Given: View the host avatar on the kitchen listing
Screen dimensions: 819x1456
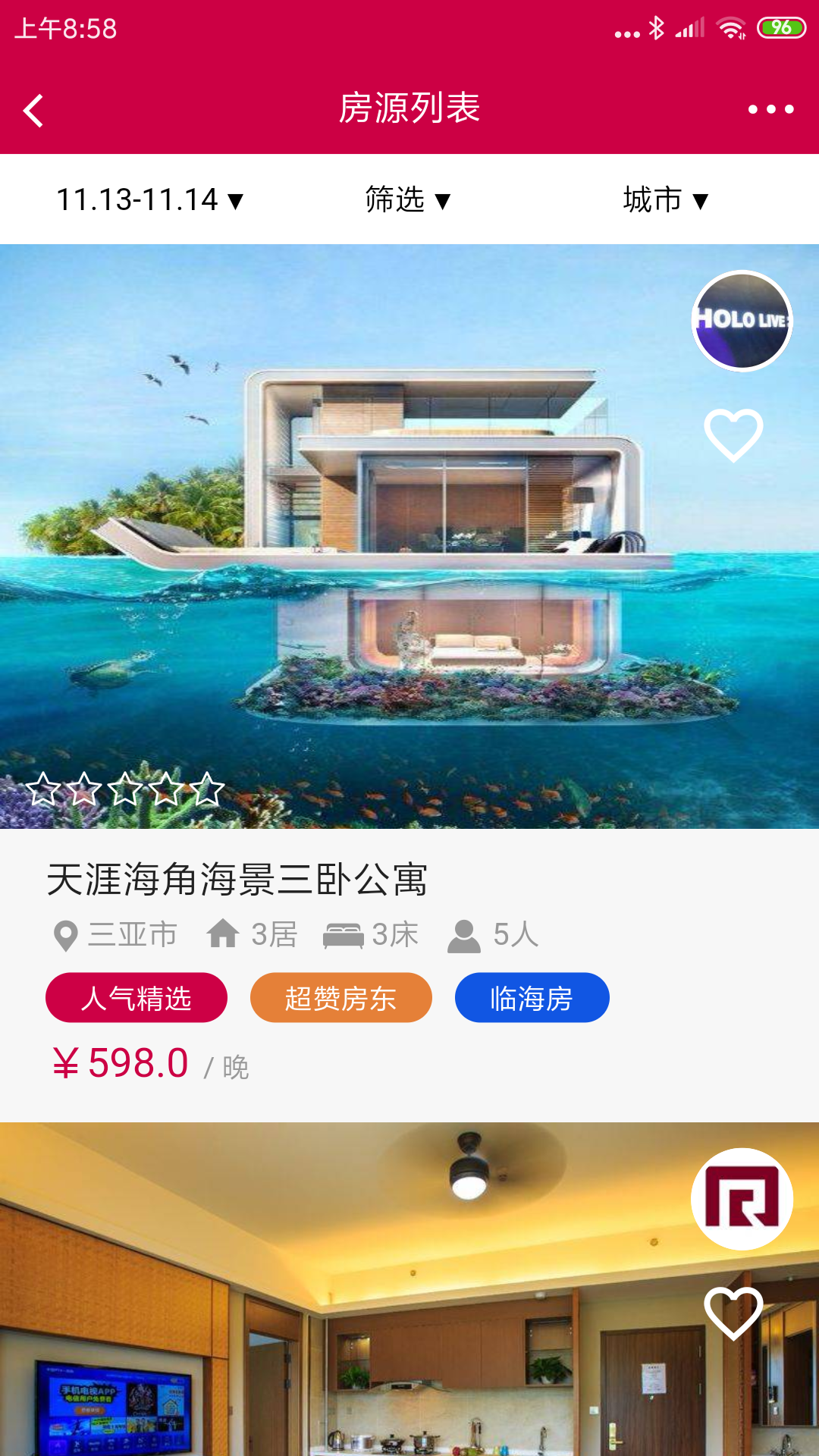Looking at the screenshot, I should point(742,1199).
